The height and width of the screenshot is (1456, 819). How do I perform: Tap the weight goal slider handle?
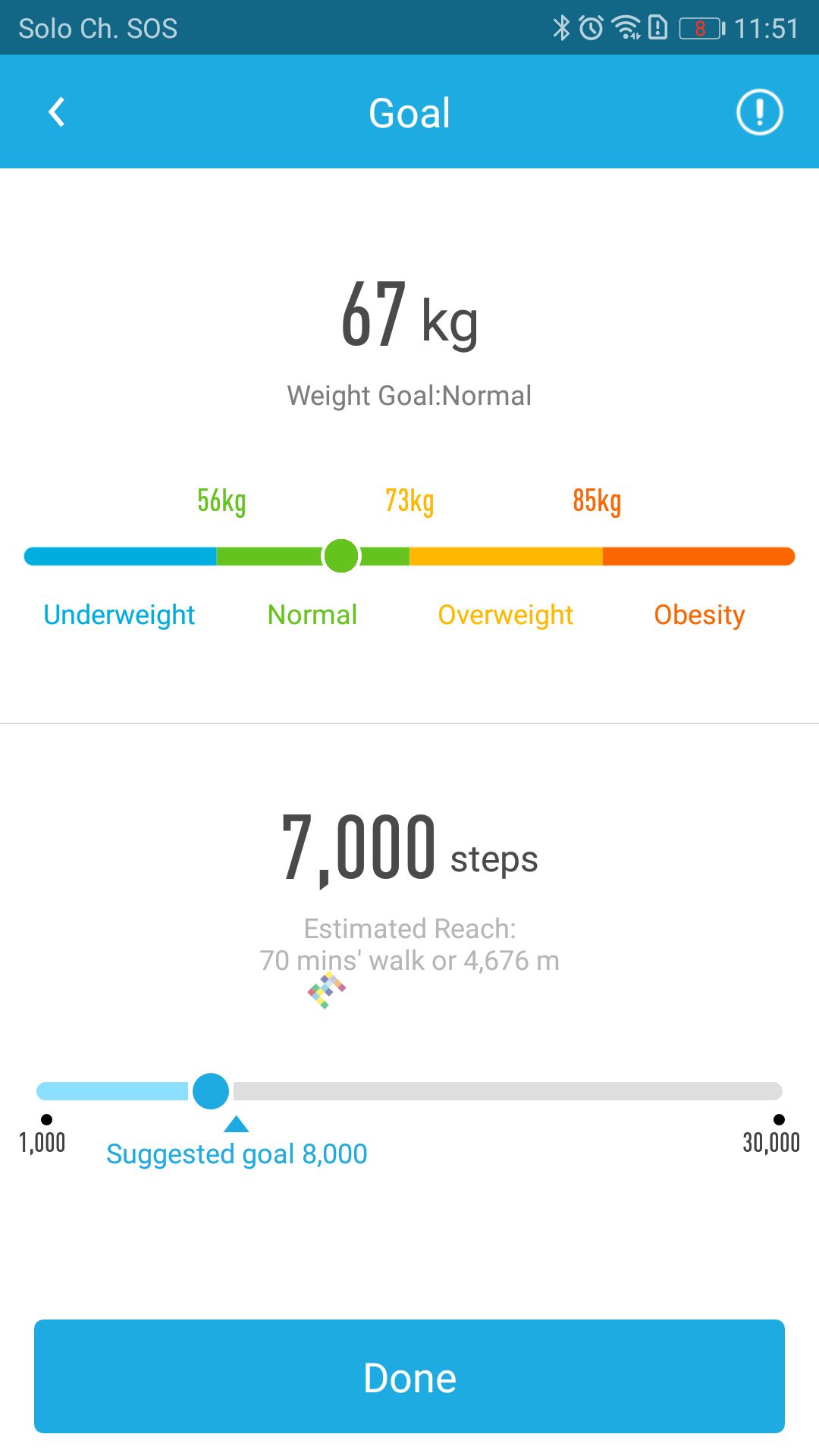click(x=340, y=556)
